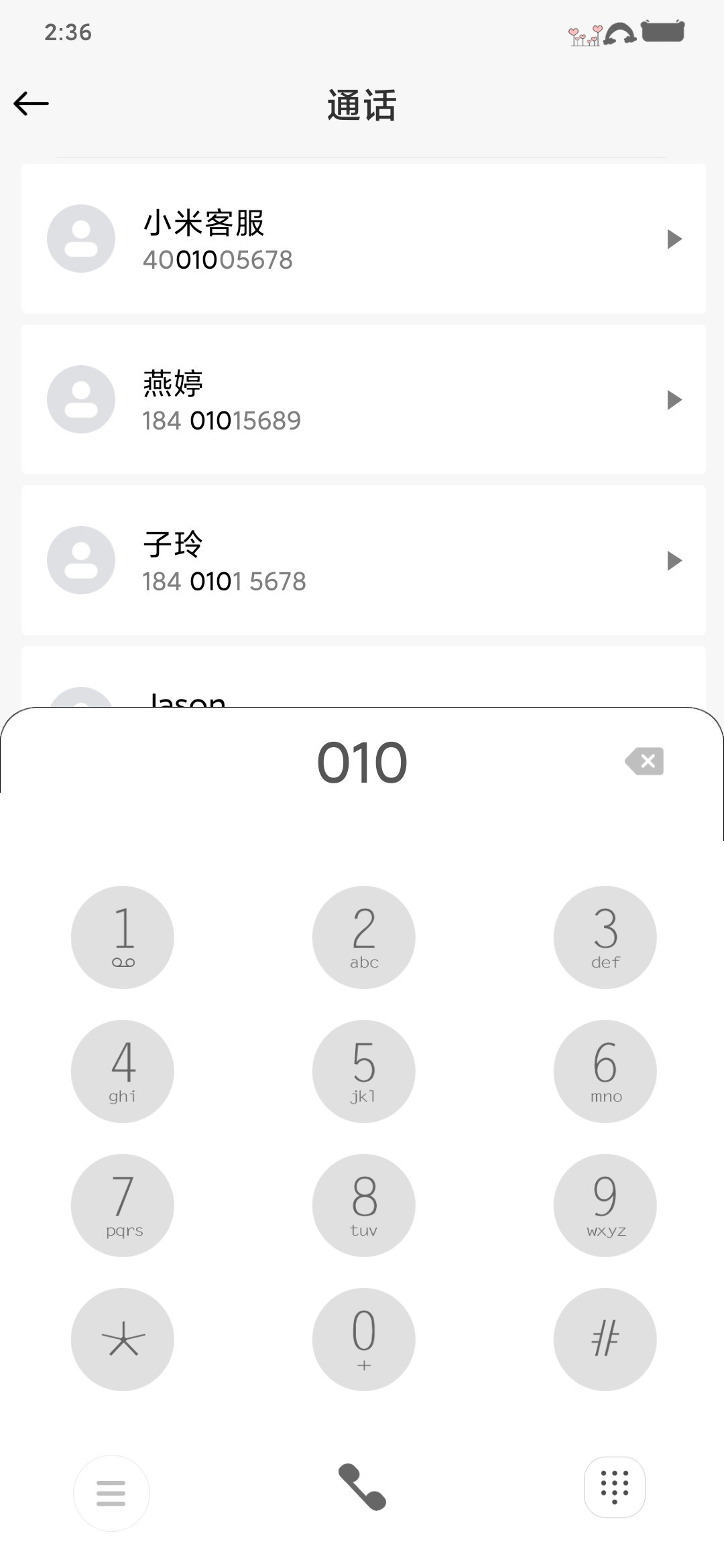This screenshot has height=1568, width=724.
Task: Go back with the arrow icon
Action: (x=32, y=104)
